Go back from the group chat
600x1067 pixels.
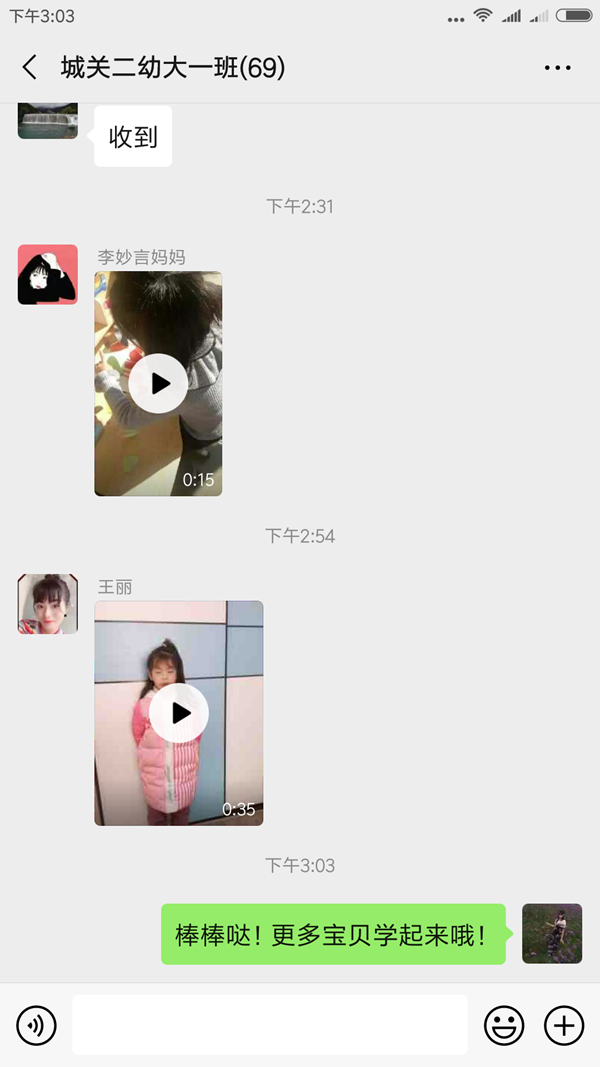point(29,67)
